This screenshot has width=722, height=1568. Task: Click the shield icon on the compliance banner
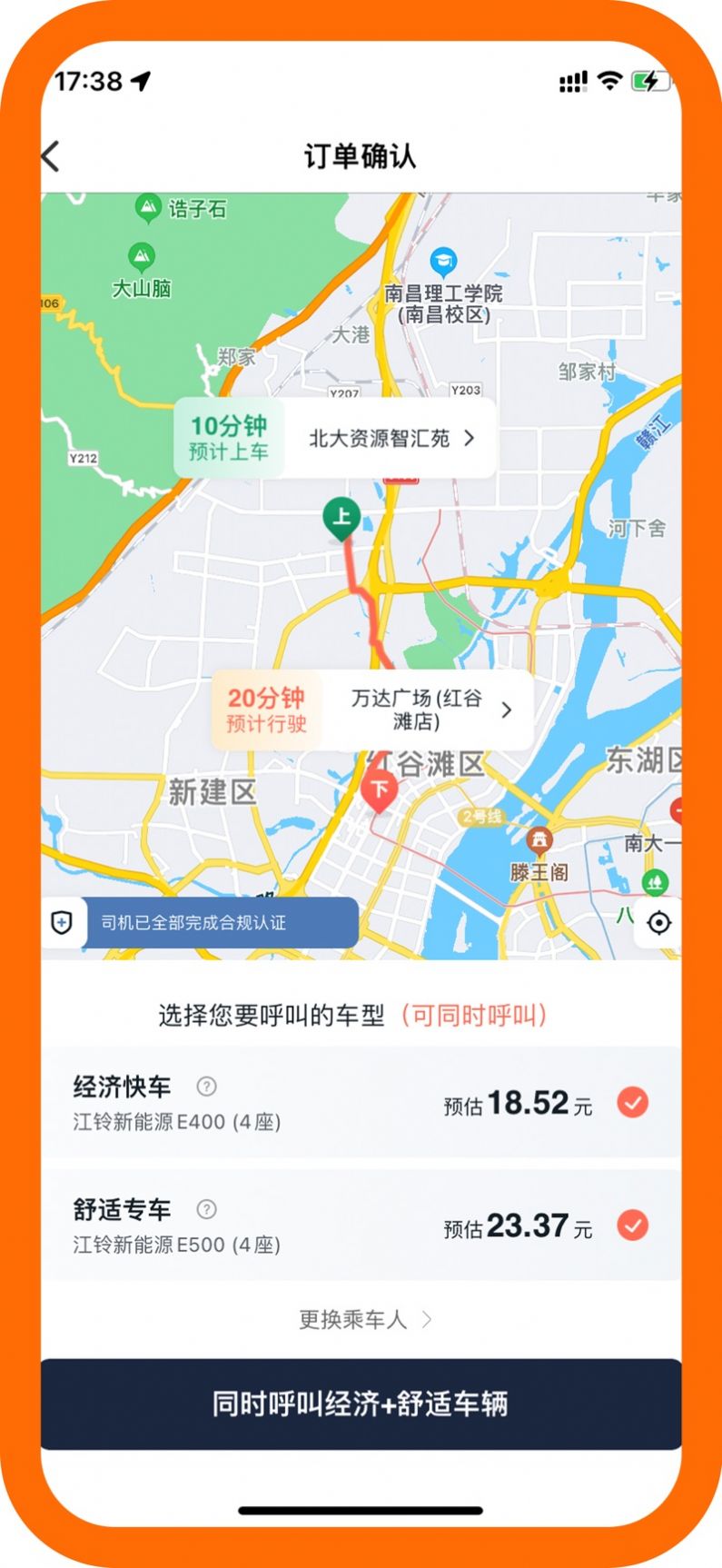point(60,923)
